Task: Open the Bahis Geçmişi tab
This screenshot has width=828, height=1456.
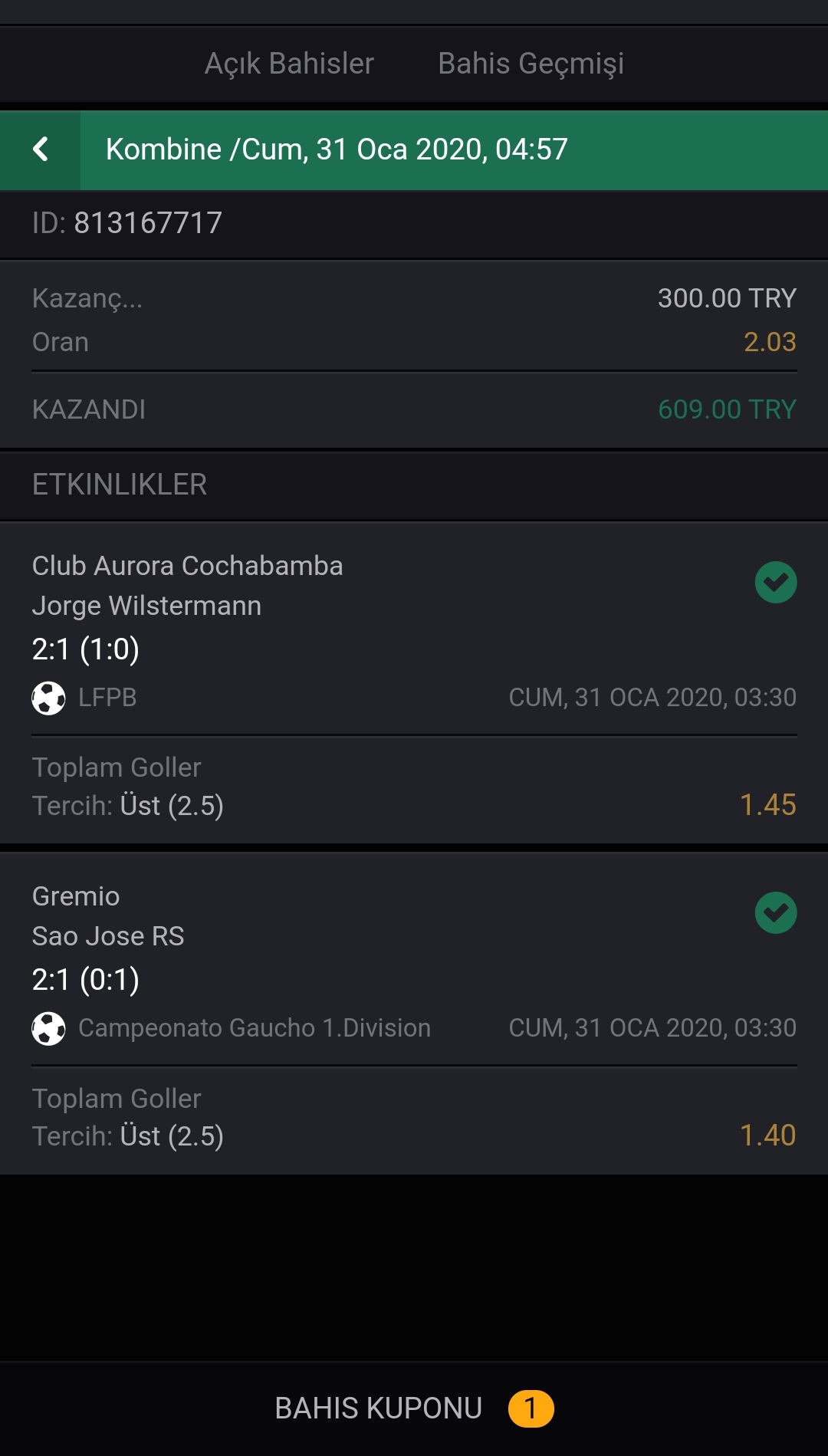Action: coord(531,64)
